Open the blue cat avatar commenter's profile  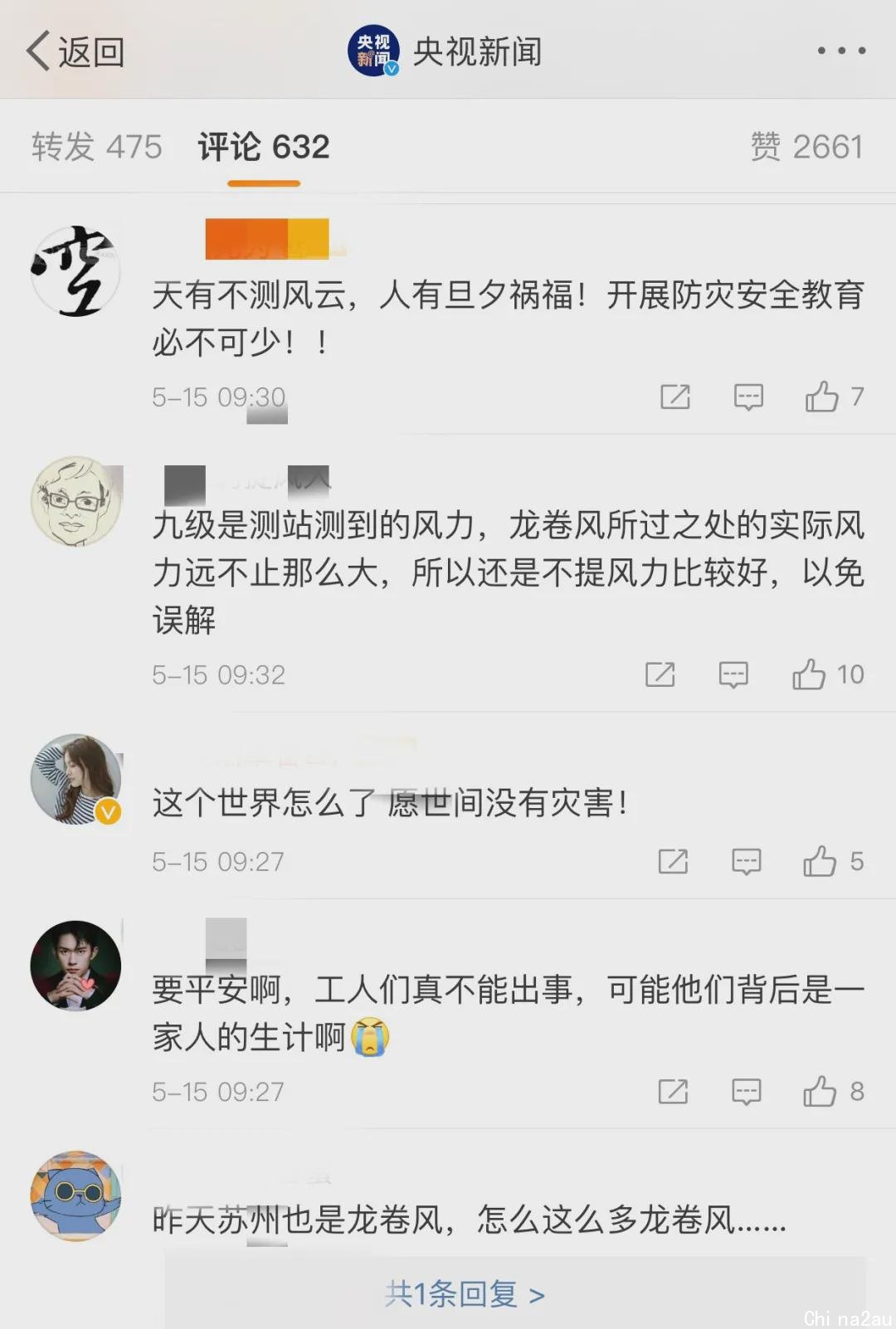pos(75,1195)
